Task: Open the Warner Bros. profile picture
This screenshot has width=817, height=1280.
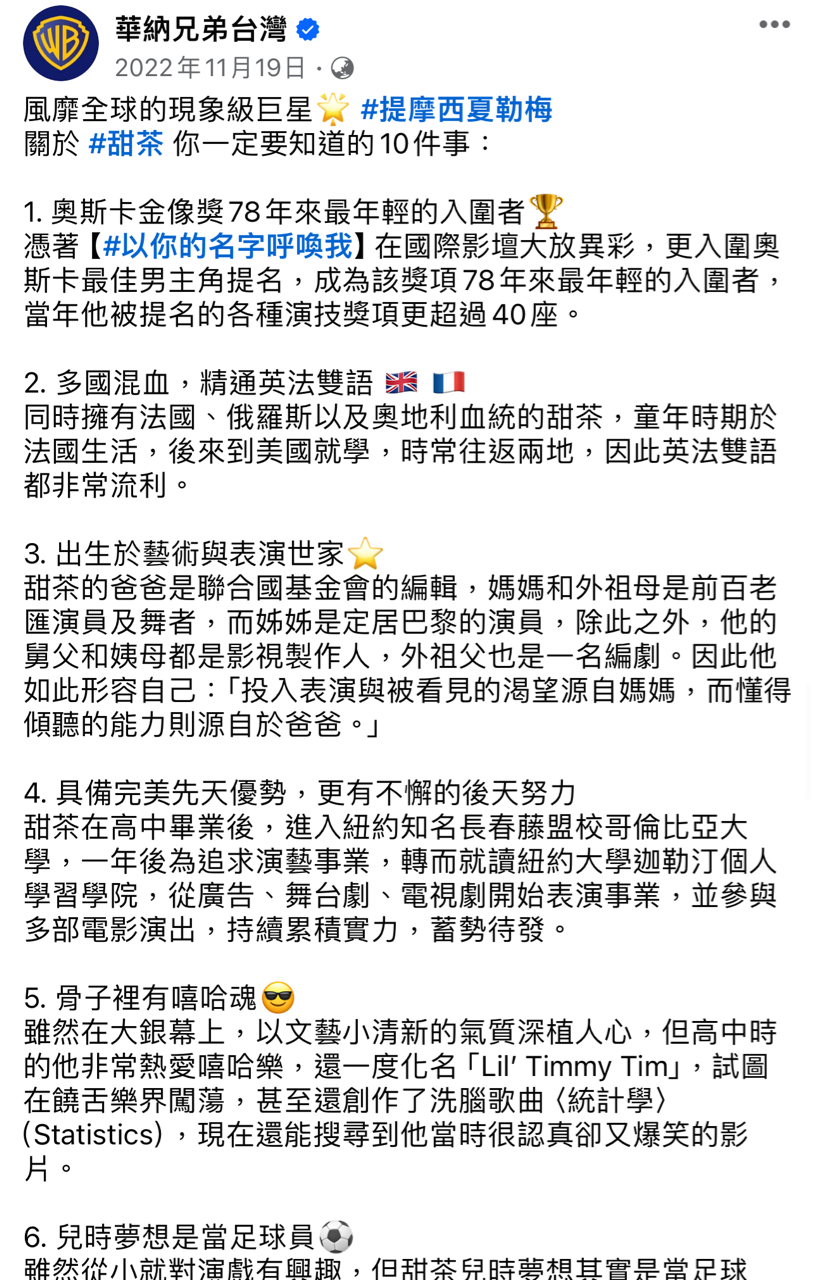Action: click(60, 43)
